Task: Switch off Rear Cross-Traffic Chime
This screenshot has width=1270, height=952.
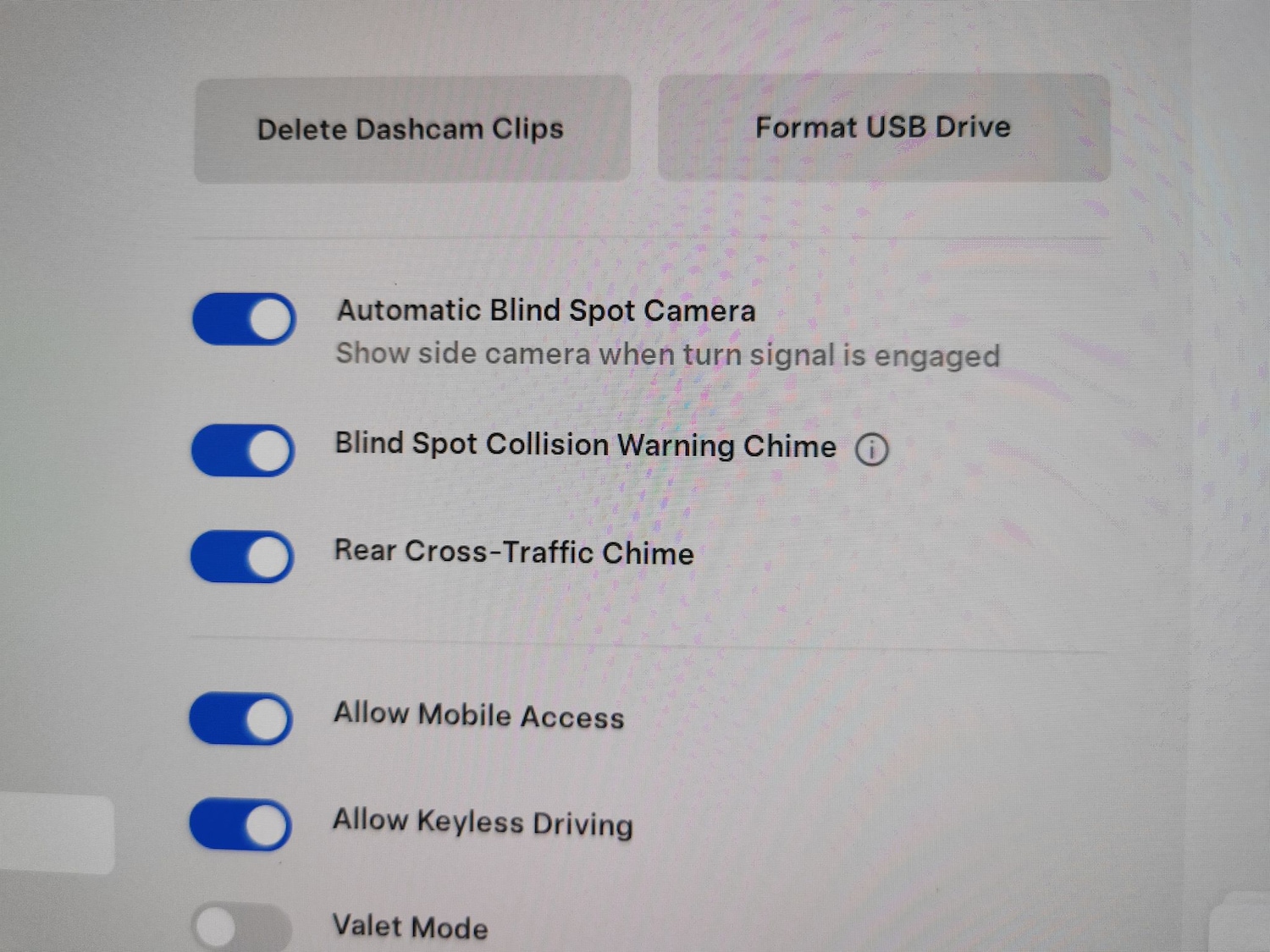Action: [242, 557]
